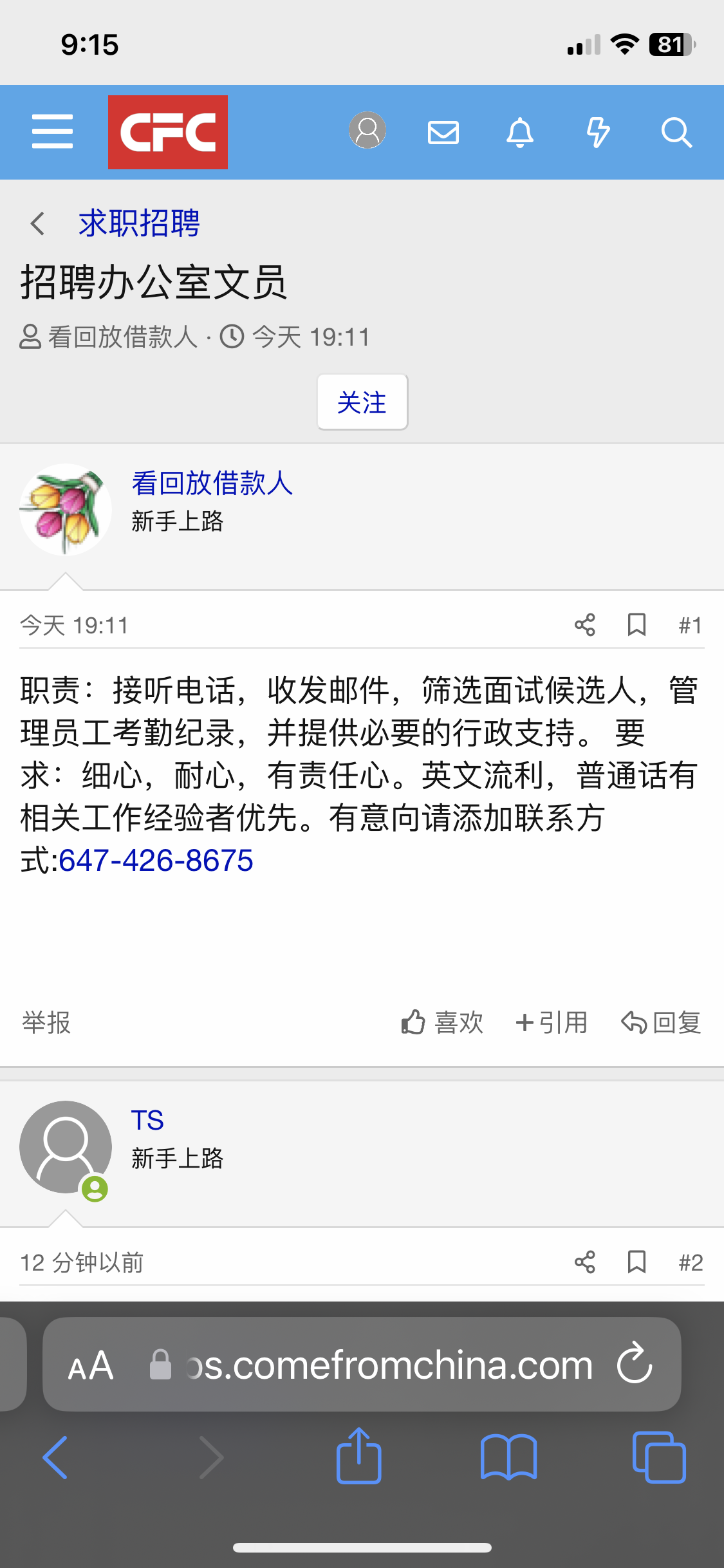Screen dimensions: 724x1568
Task: Open the lightning bolt latest activity
Action: click(598, 133)
